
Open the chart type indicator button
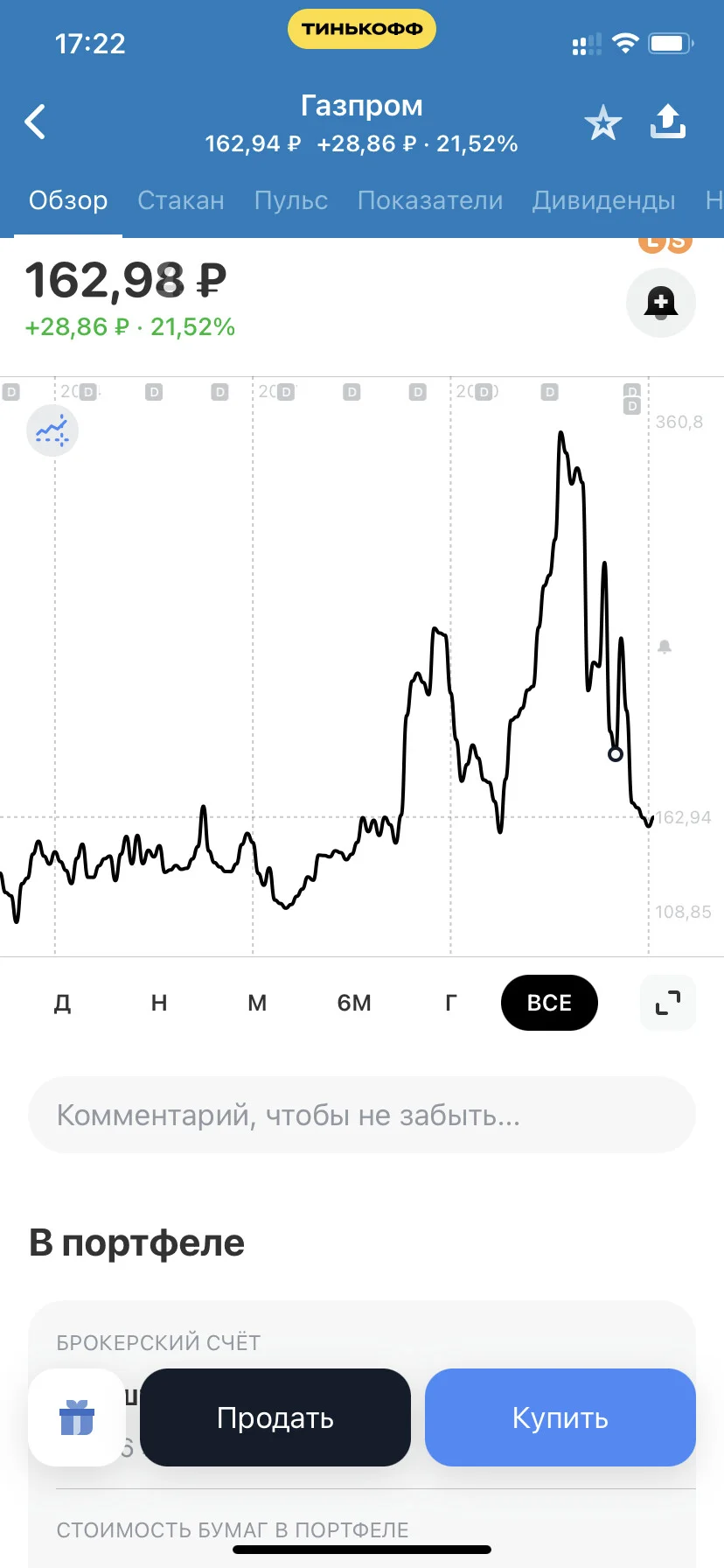pos(52,430)
